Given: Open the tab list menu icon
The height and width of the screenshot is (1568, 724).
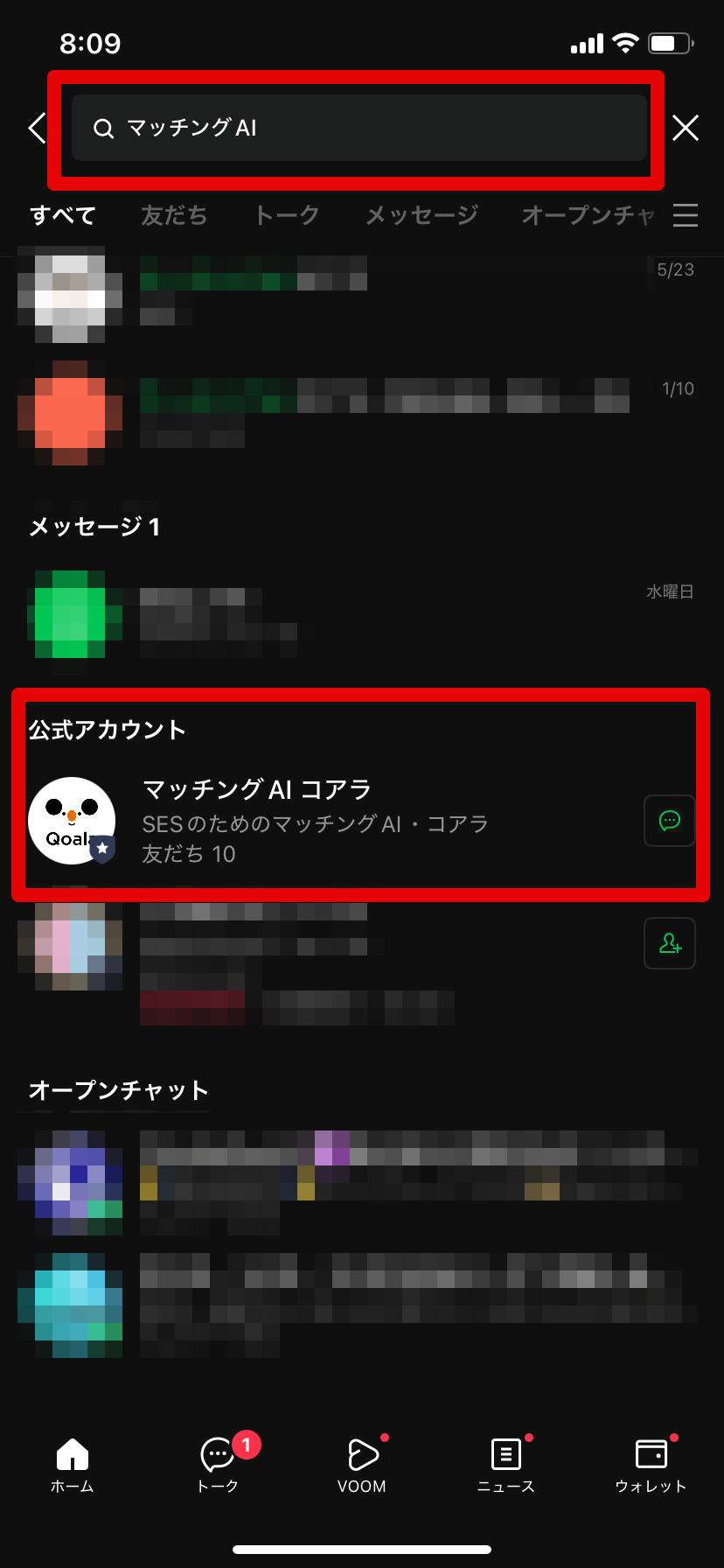Looking at the screenshot, I should (686, 215).
